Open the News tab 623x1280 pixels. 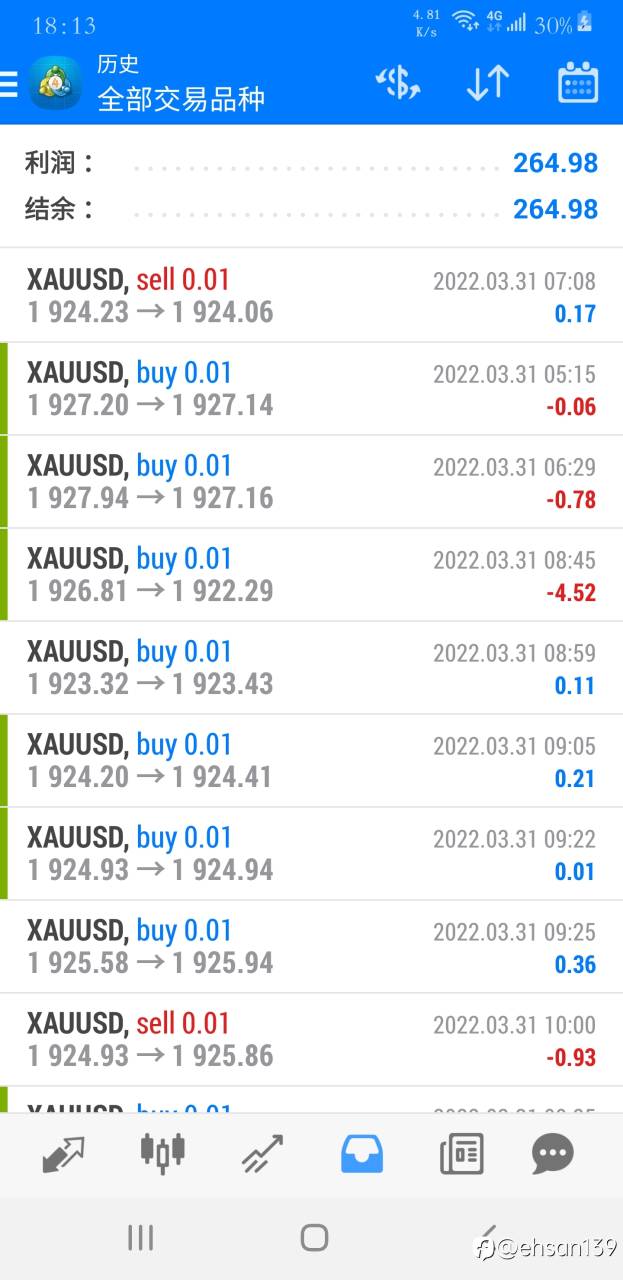461,1154
